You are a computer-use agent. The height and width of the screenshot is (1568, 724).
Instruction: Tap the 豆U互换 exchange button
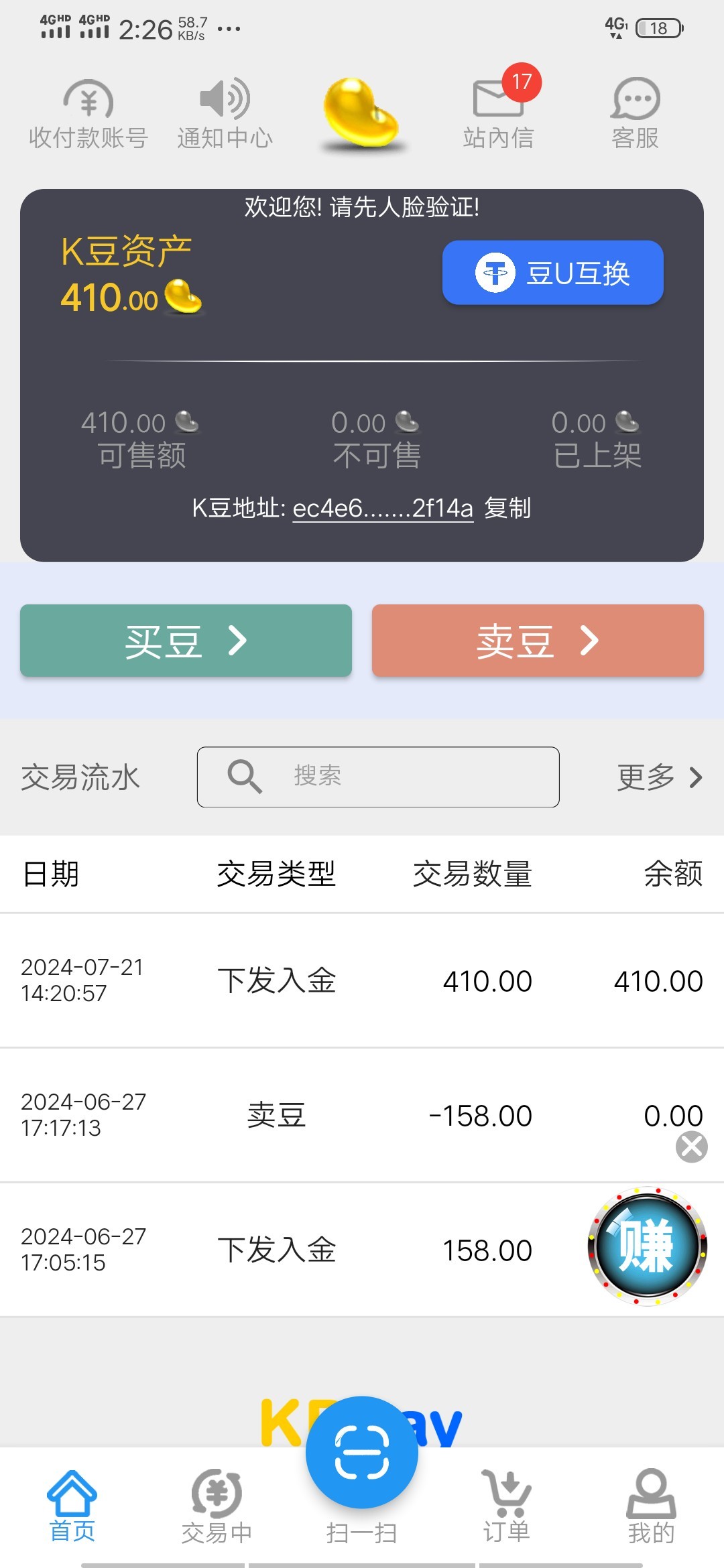click(552, 273)
